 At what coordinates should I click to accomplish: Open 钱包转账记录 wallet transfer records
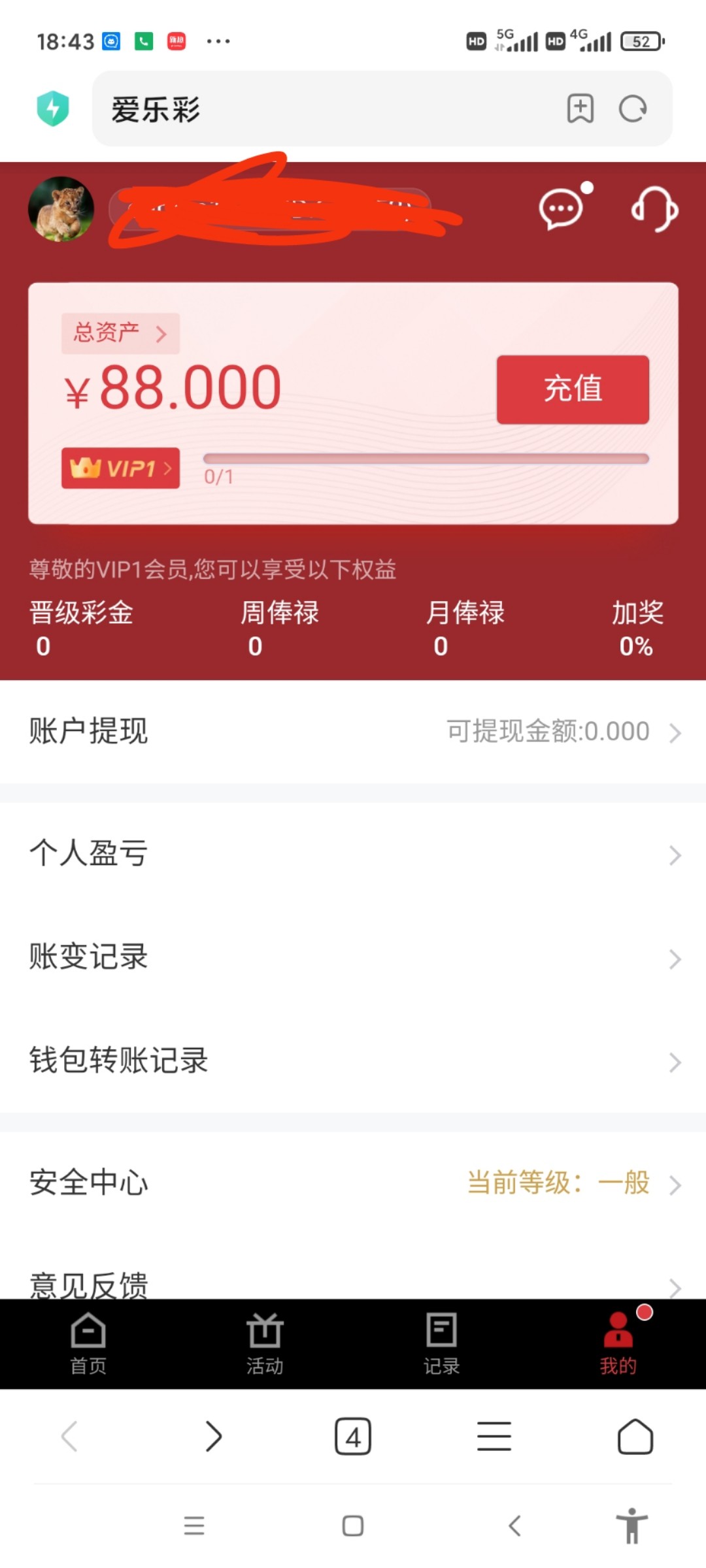[x=353, y=1061]
